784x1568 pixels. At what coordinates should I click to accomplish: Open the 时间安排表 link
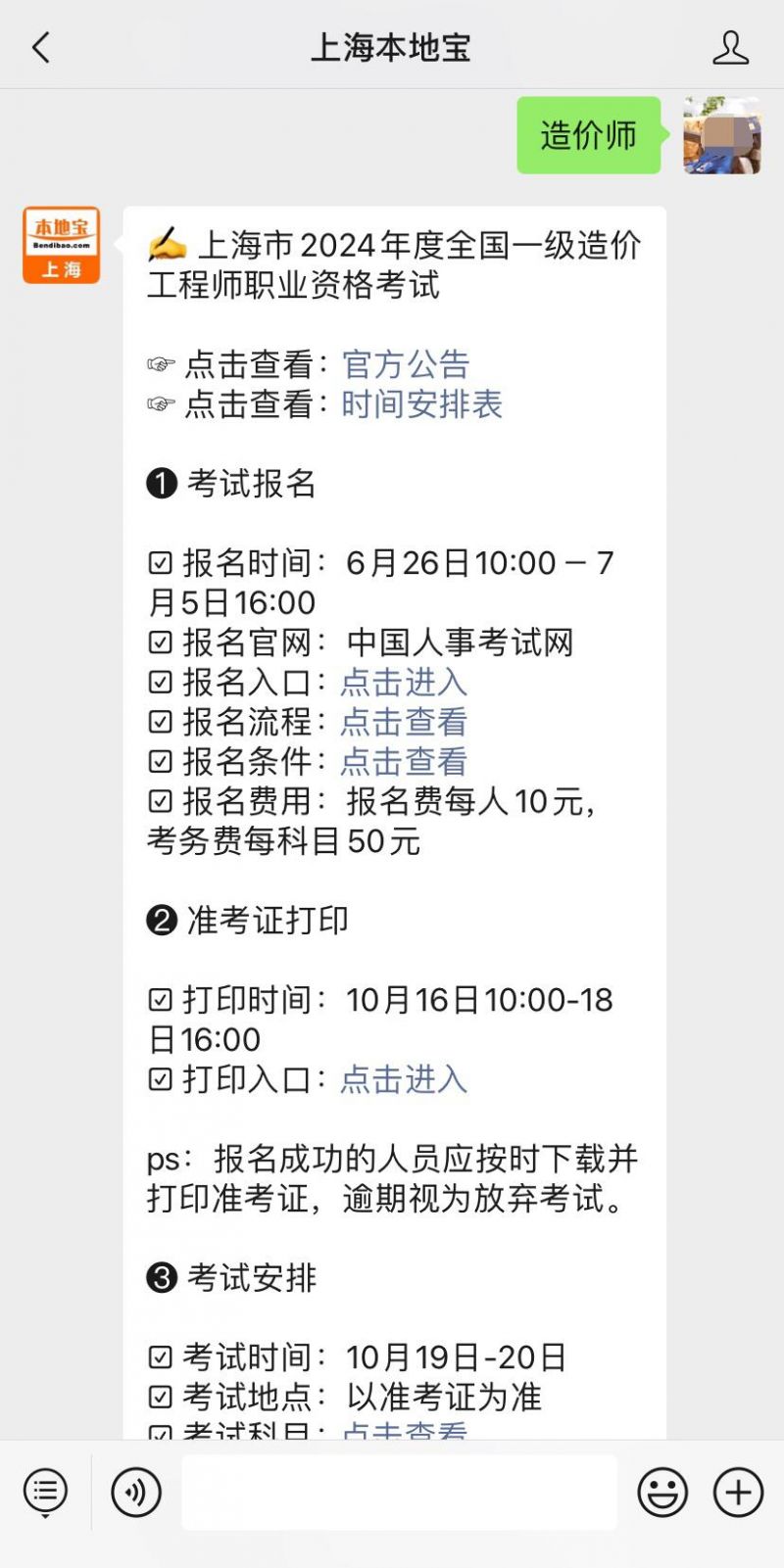(x=421, y=404)
